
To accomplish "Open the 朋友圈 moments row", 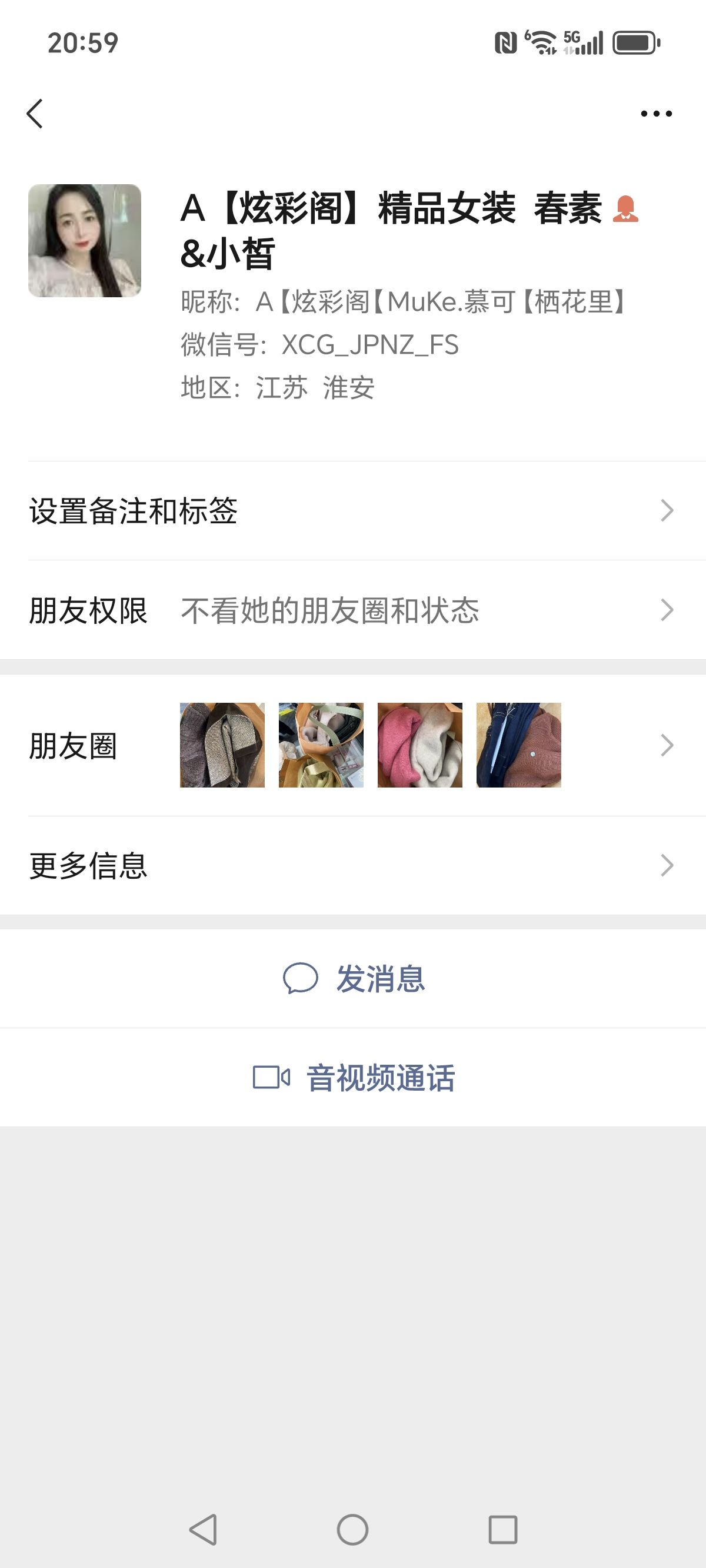I will tap(353, 745).
